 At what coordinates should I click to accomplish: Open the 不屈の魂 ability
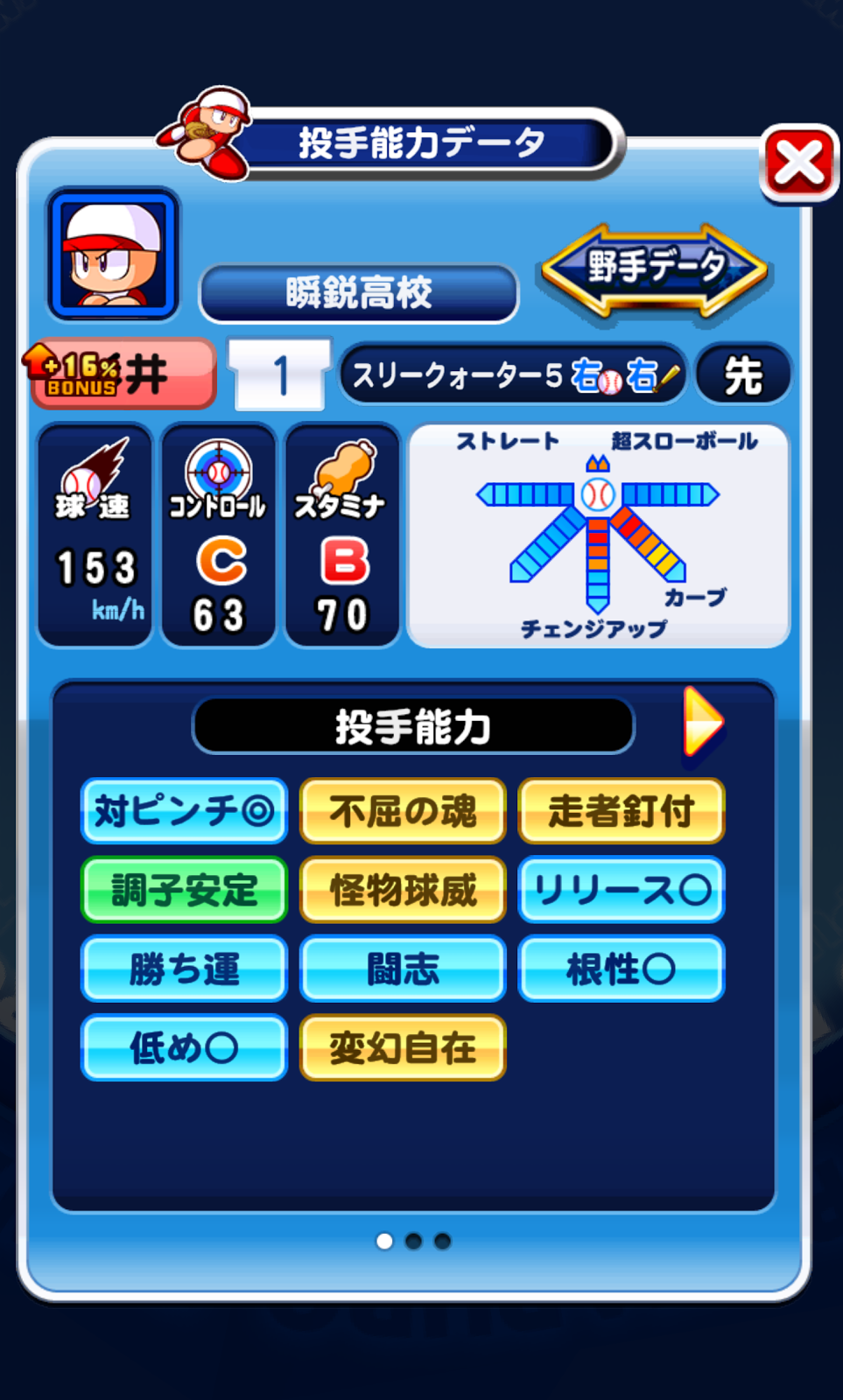pyautogui.click(x=403, y=811)
